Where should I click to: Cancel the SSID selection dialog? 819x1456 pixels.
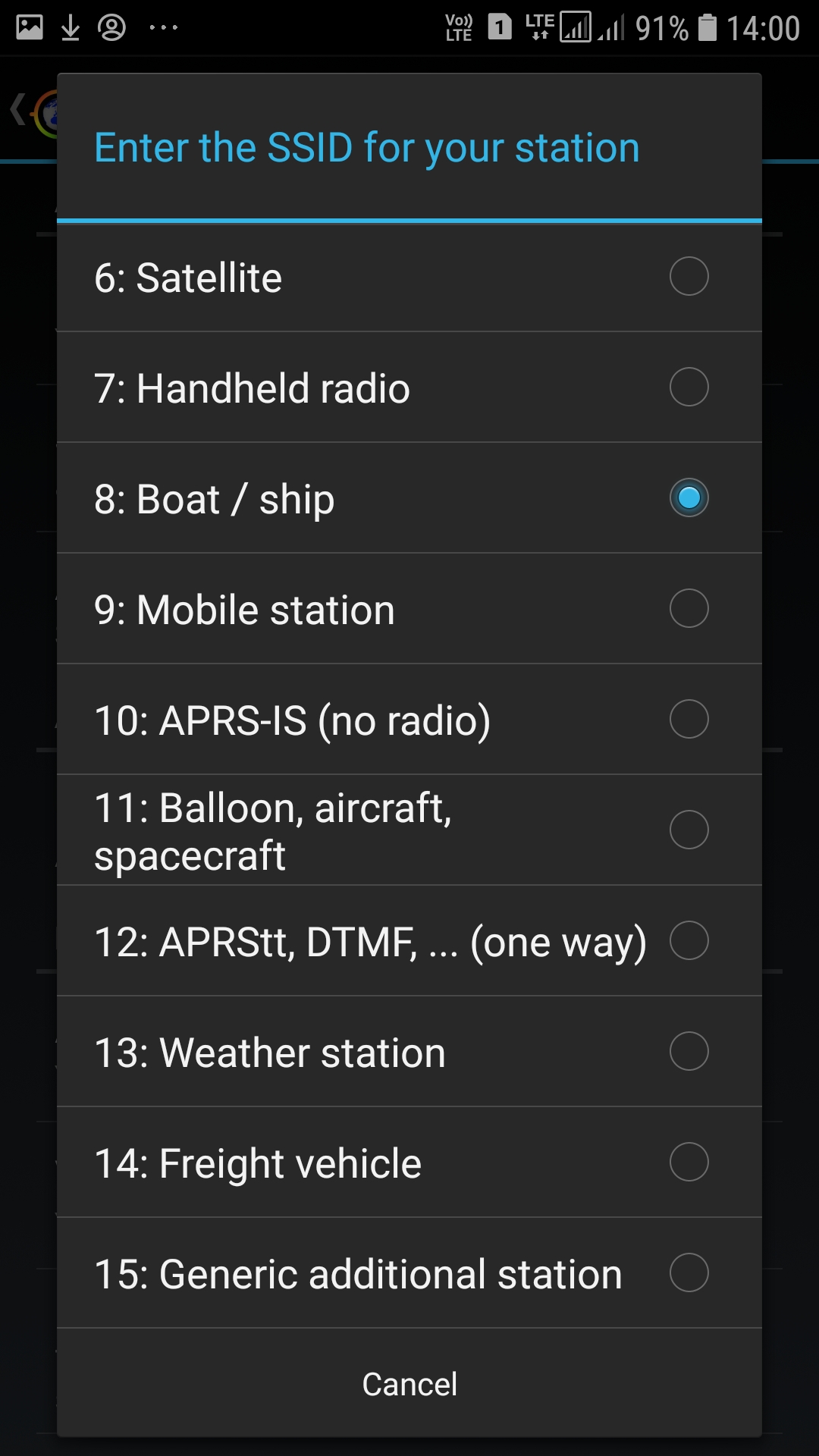409,1384
